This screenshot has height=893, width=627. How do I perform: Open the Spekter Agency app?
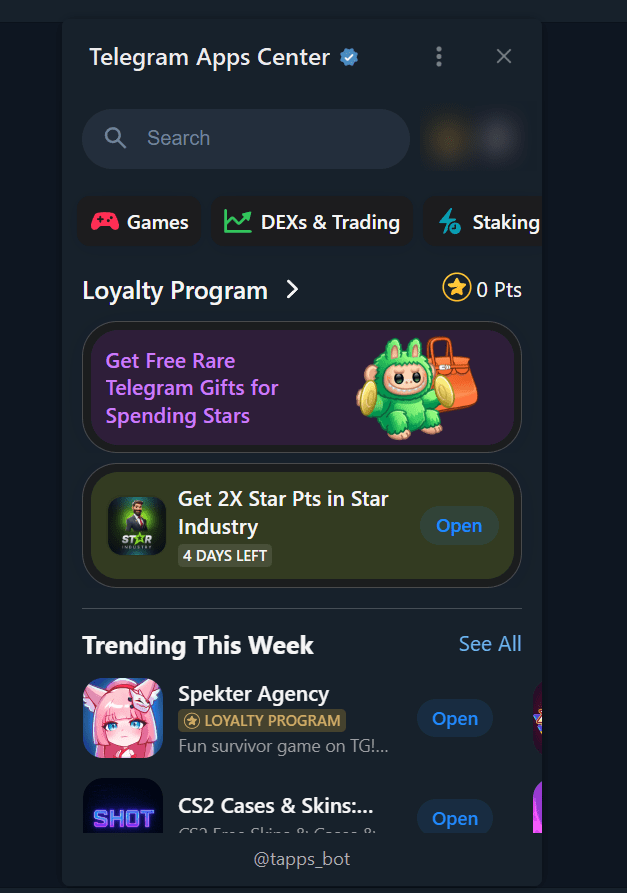click(x=455, y=718)
